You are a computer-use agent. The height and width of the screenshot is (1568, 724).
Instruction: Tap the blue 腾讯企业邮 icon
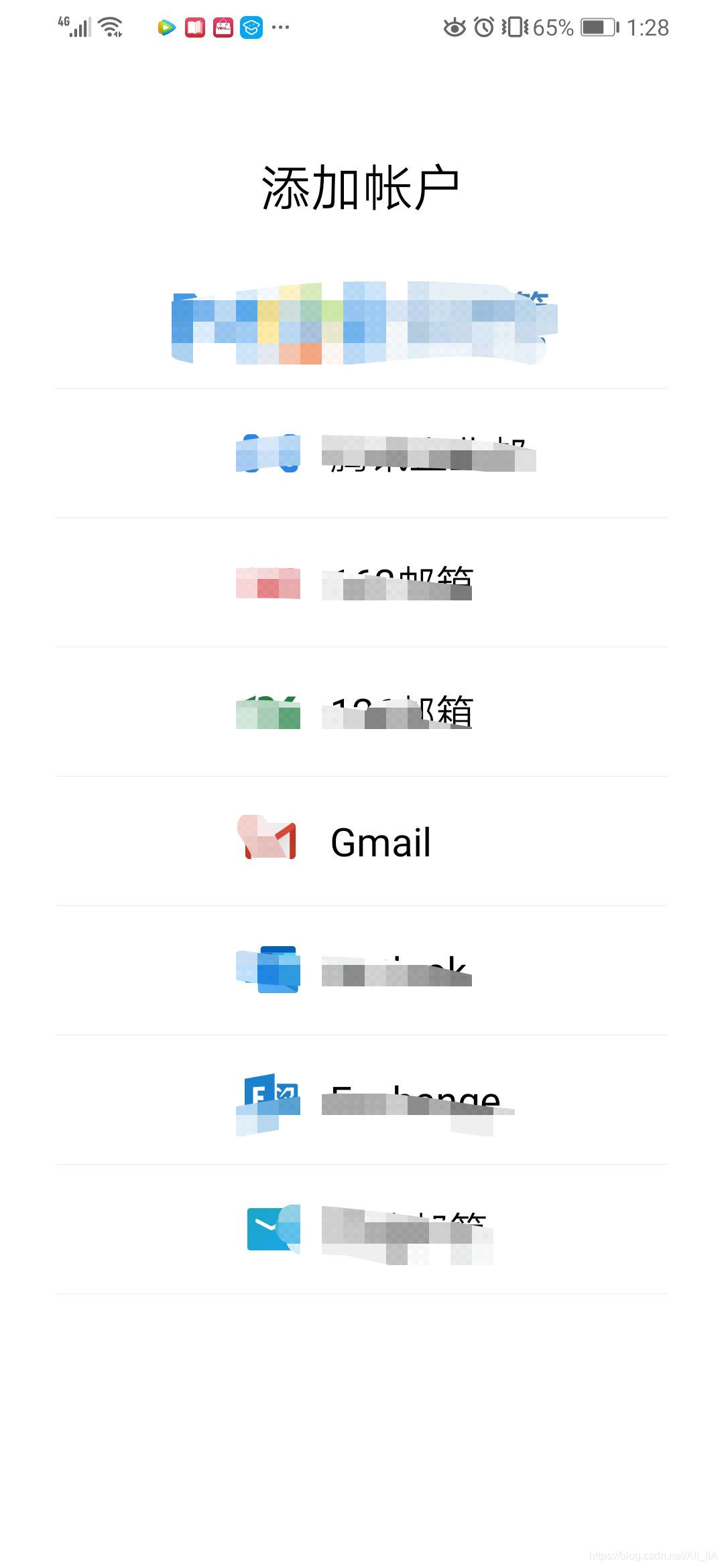(267, 453)
